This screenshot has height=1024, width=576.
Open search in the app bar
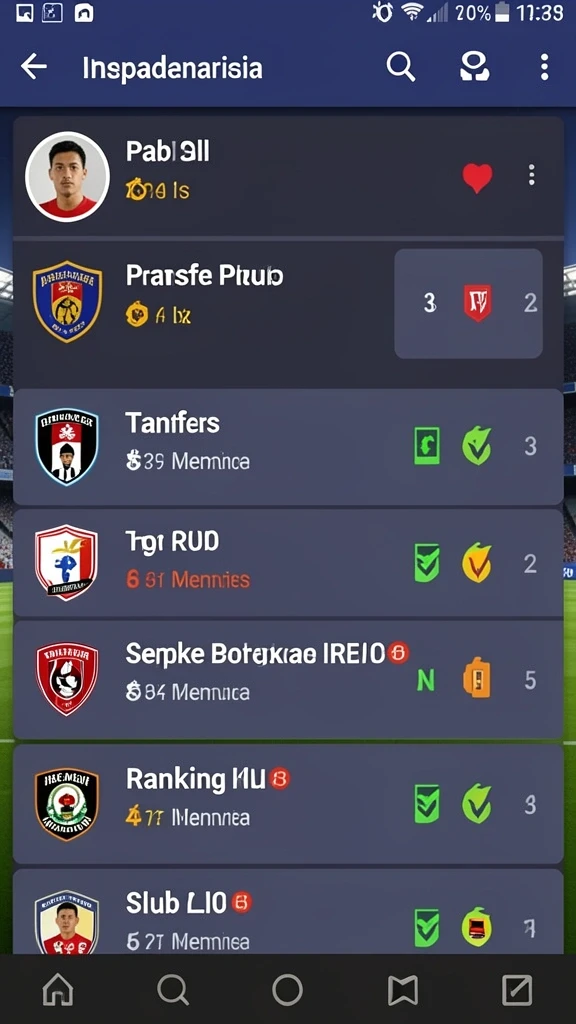pyautogui.click(x=400, y=67)
